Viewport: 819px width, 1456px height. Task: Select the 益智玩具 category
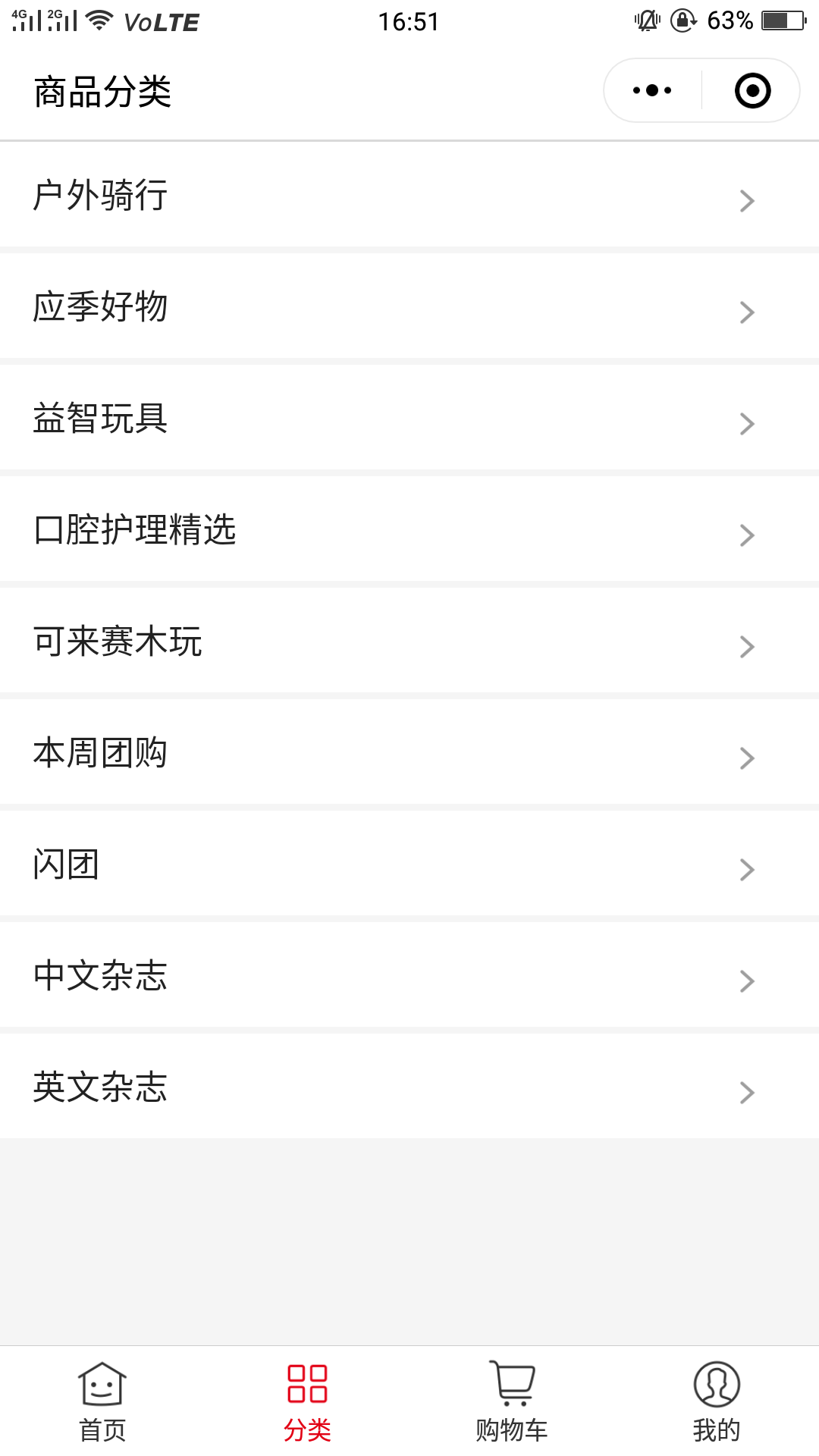click(409, 418)
